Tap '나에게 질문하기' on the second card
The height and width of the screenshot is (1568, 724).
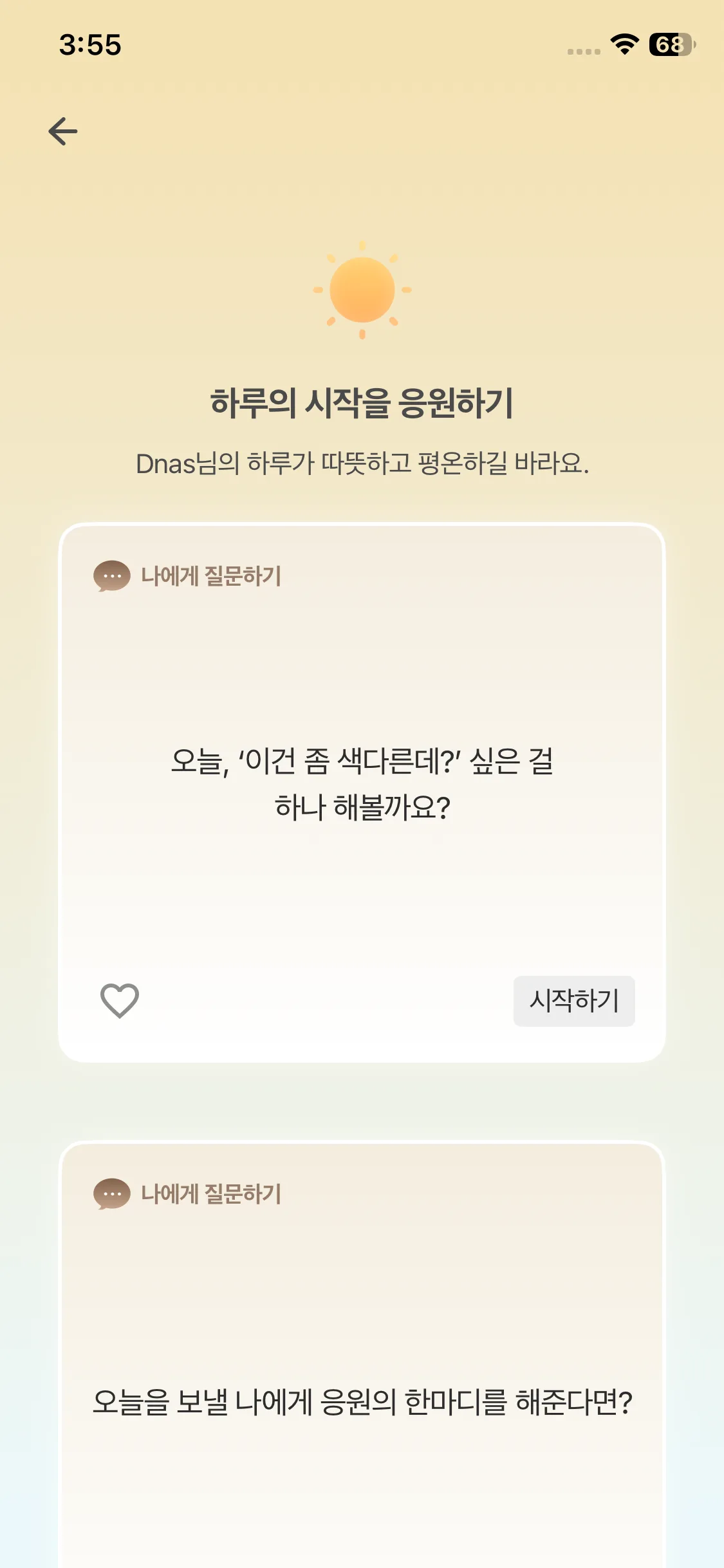[212, 1192]
